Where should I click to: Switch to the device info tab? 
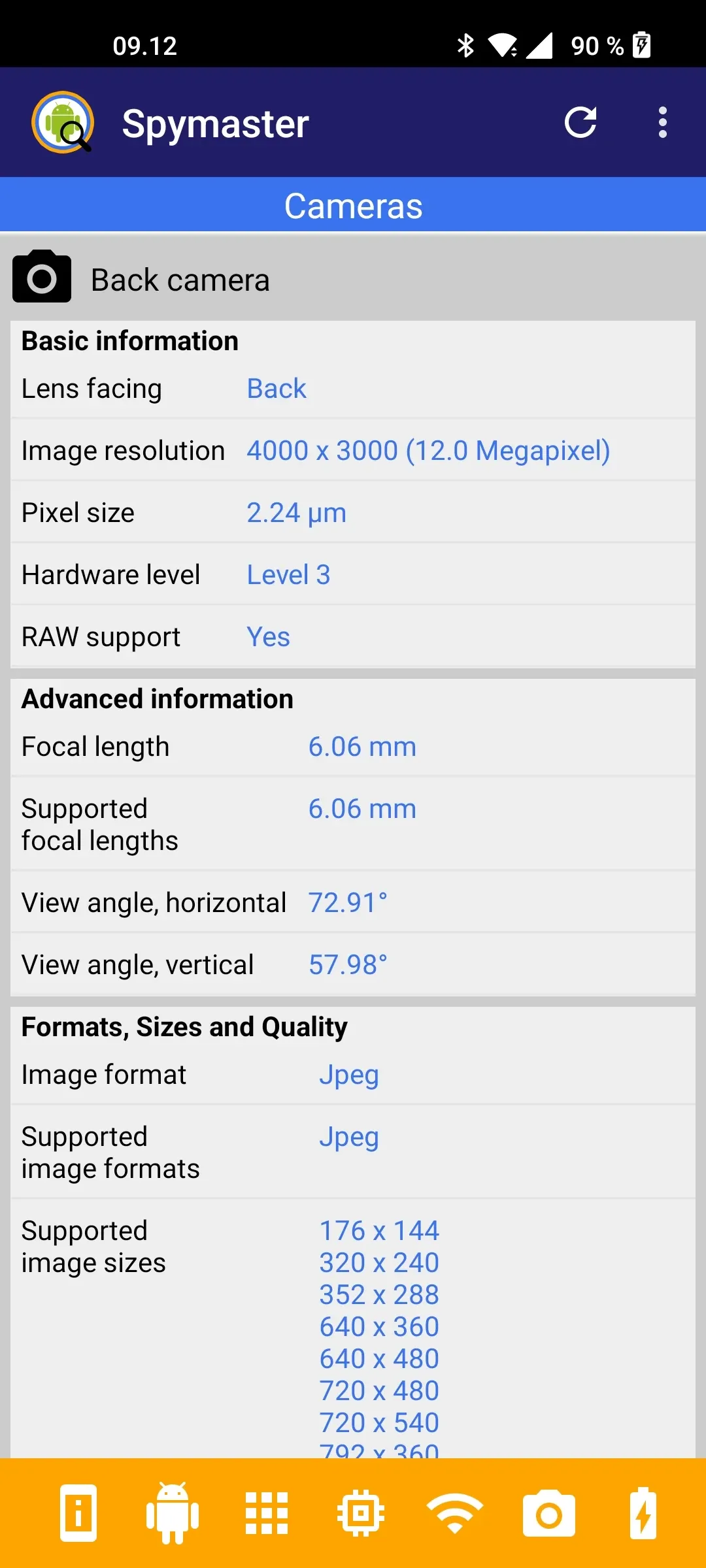[78, 1513]
